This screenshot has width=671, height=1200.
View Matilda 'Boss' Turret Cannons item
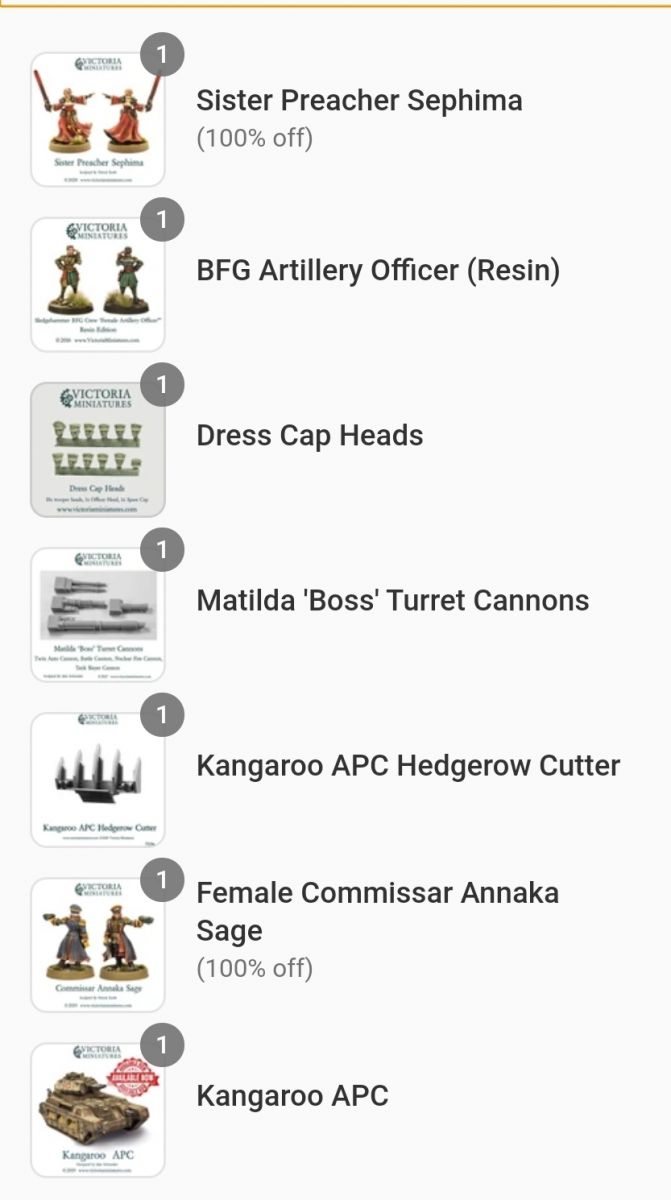pos(392,600)
